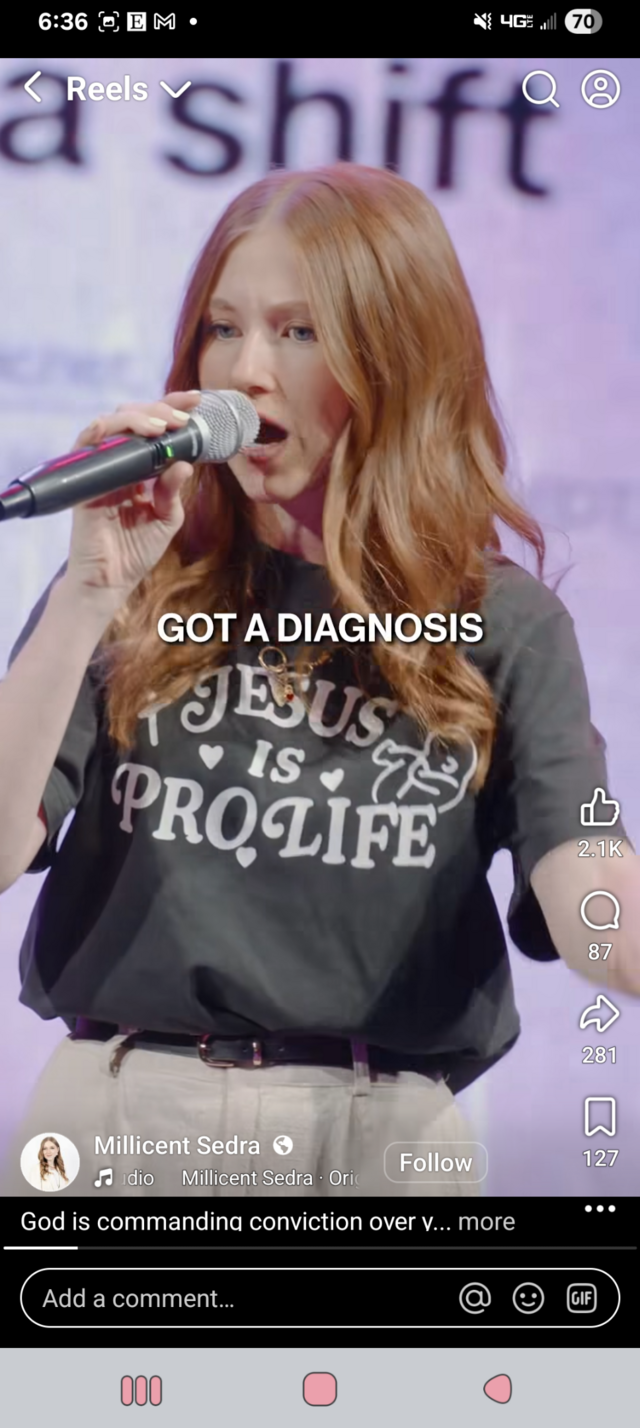Screen dimensions: 640x1428
Task: Mention someone with the @ icon
Action: click(x=475, y=1298)
